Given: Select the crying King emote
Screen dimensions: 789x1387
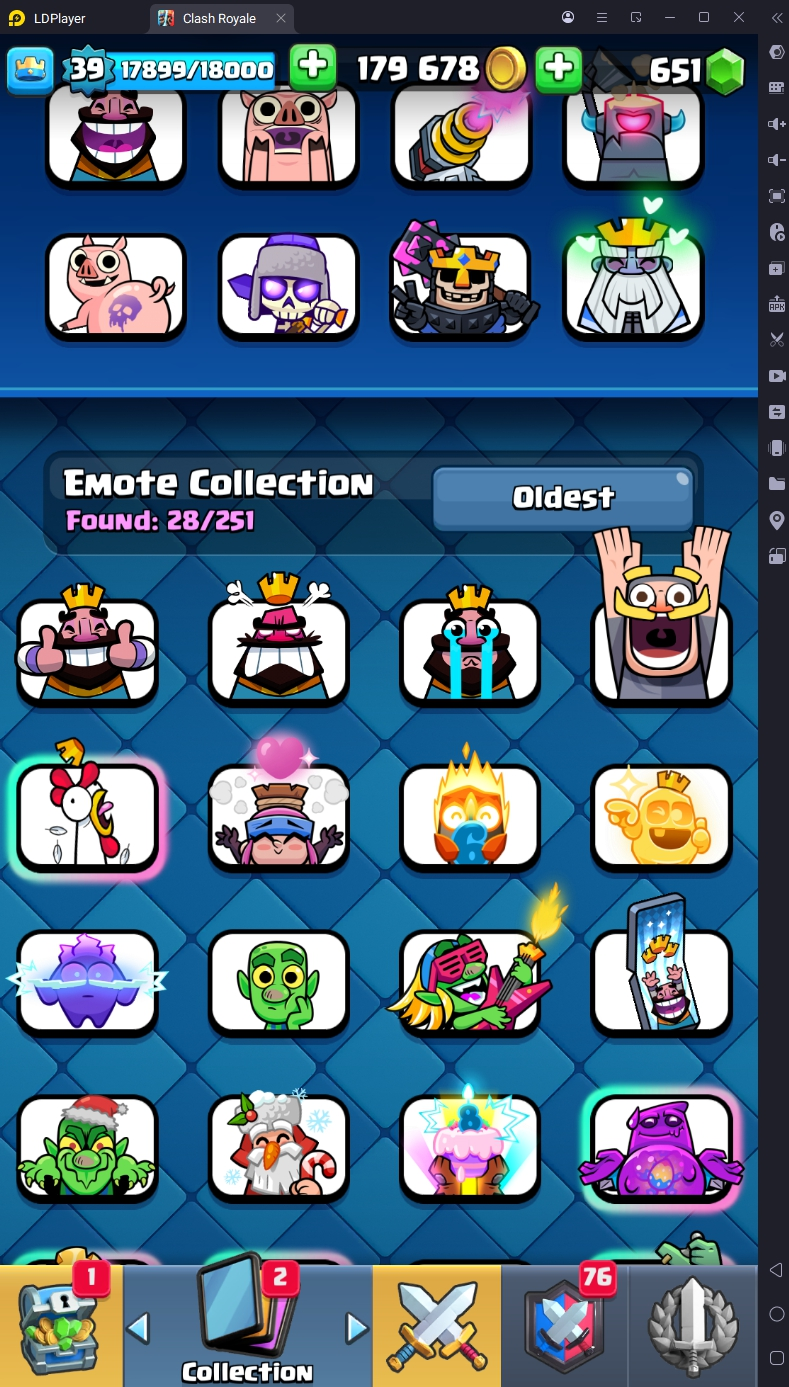Looking at the screenshot, I should click(x=470, y=649).
